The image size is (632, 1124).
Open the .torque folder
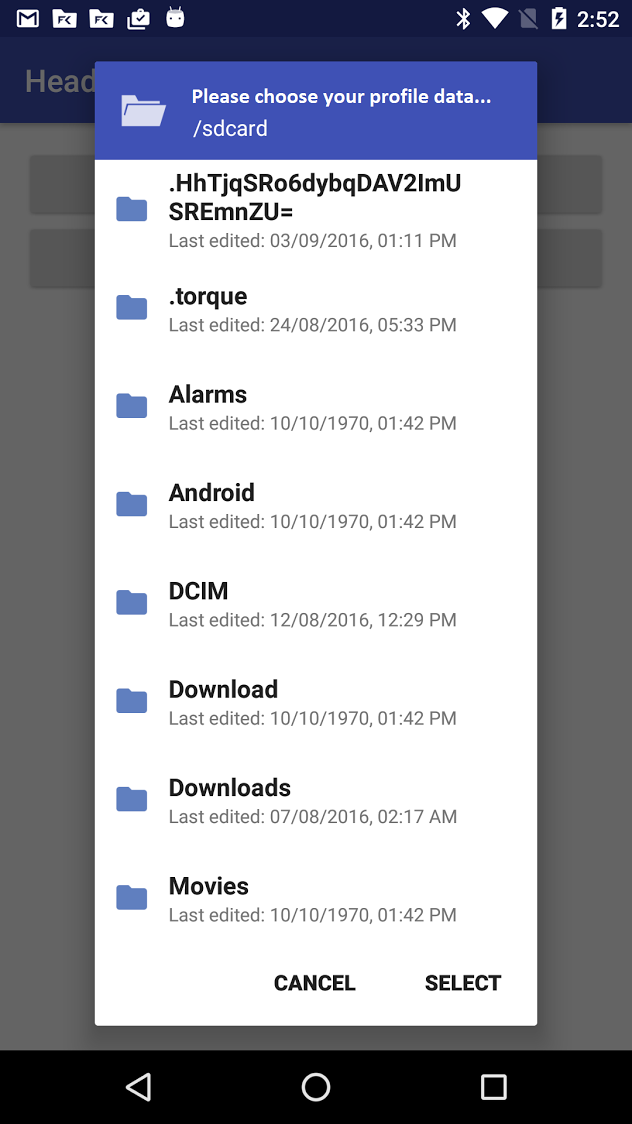tap(315, 308)
